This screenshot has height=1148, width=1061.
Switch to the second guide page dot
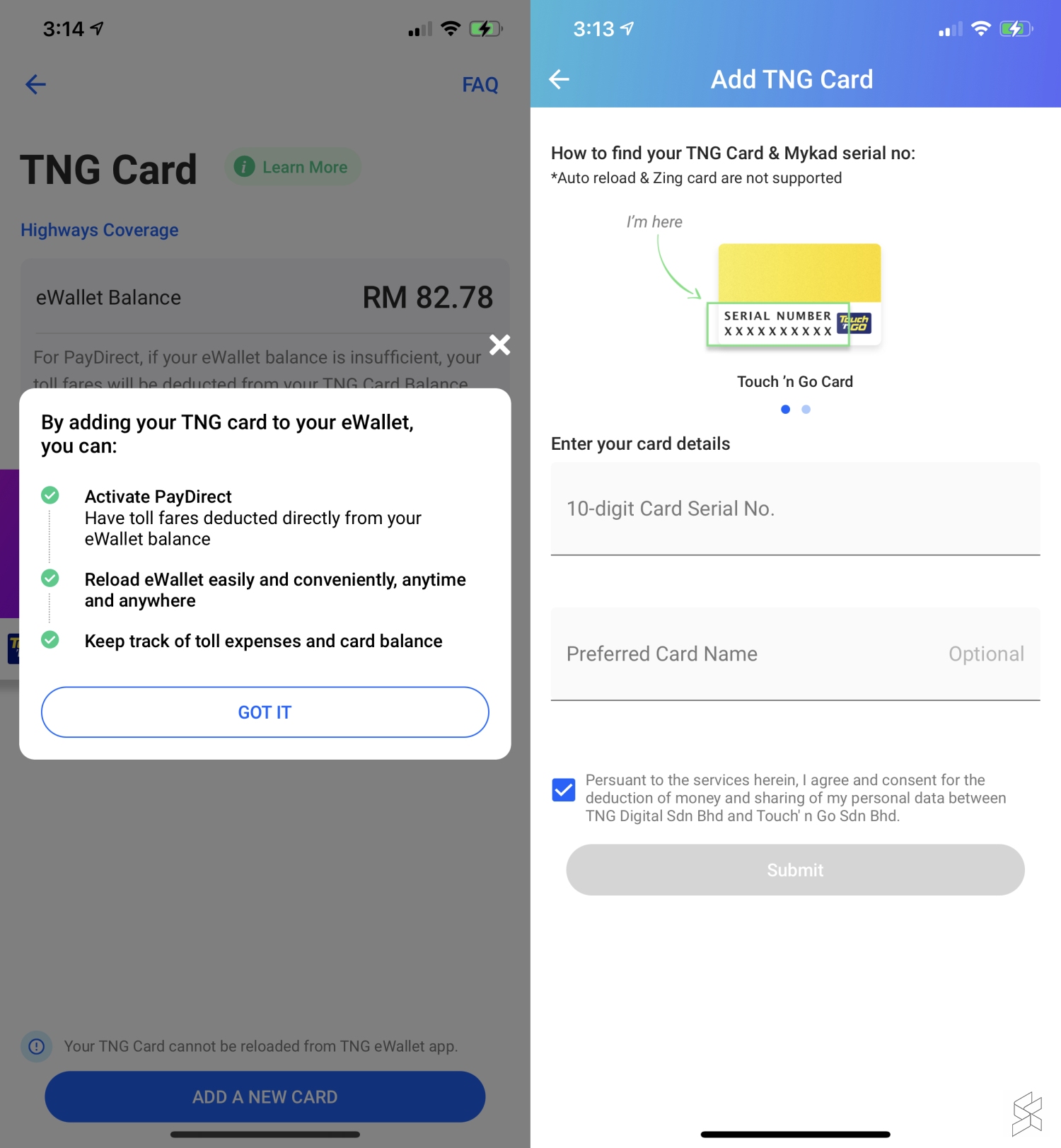(x=806, y=410)
